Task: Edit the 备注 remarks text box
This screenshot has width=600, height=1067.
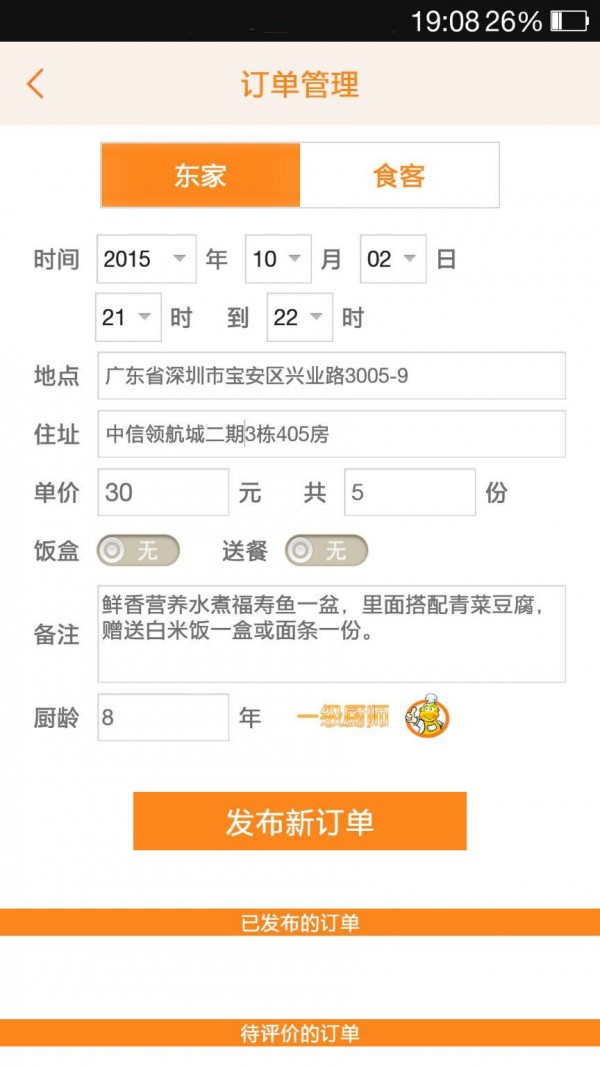Action: point(331,634)
